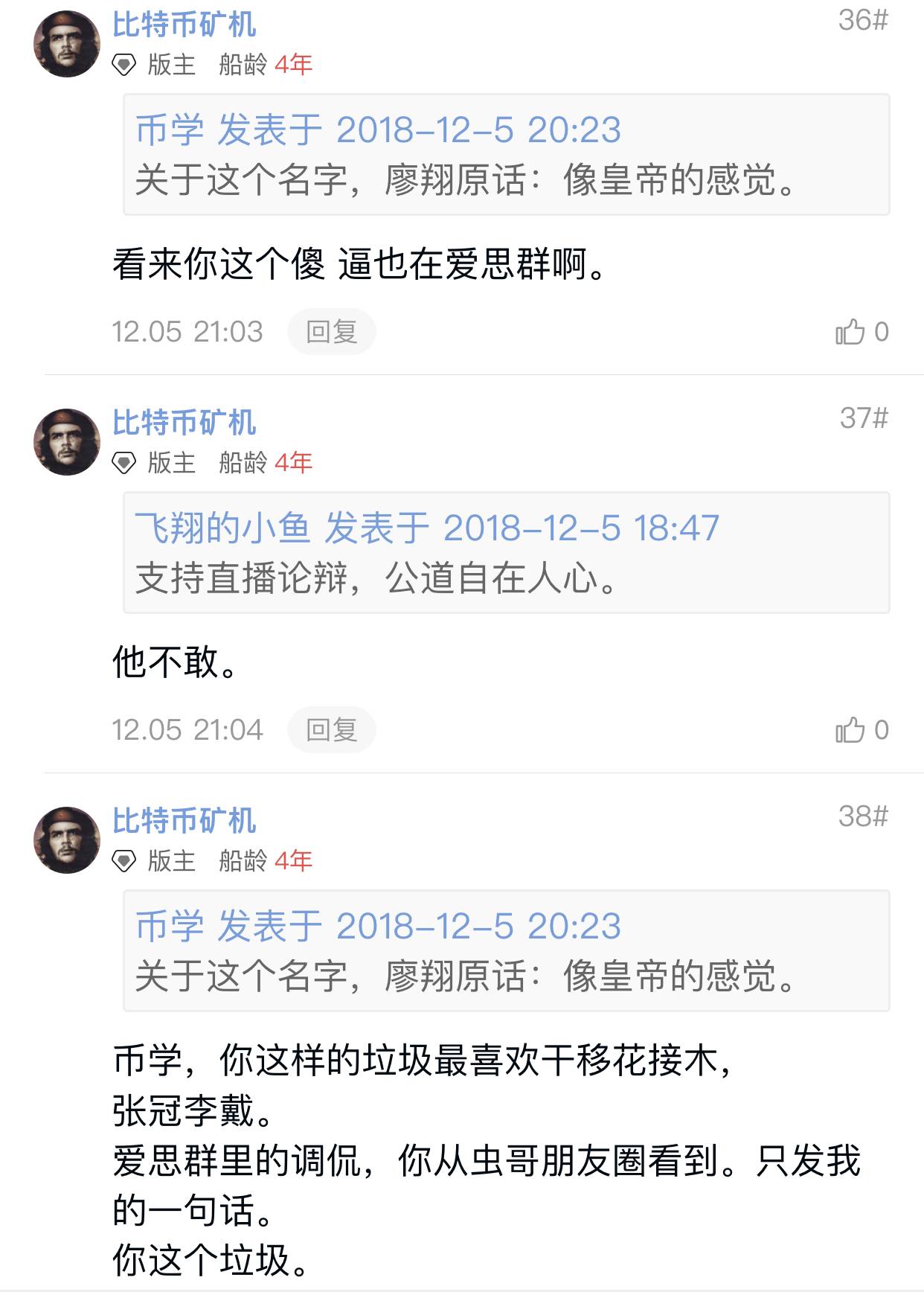The image size is (924, 1292).
Task: Like the 他不敢 comment
Action: (x=850, y=730)
